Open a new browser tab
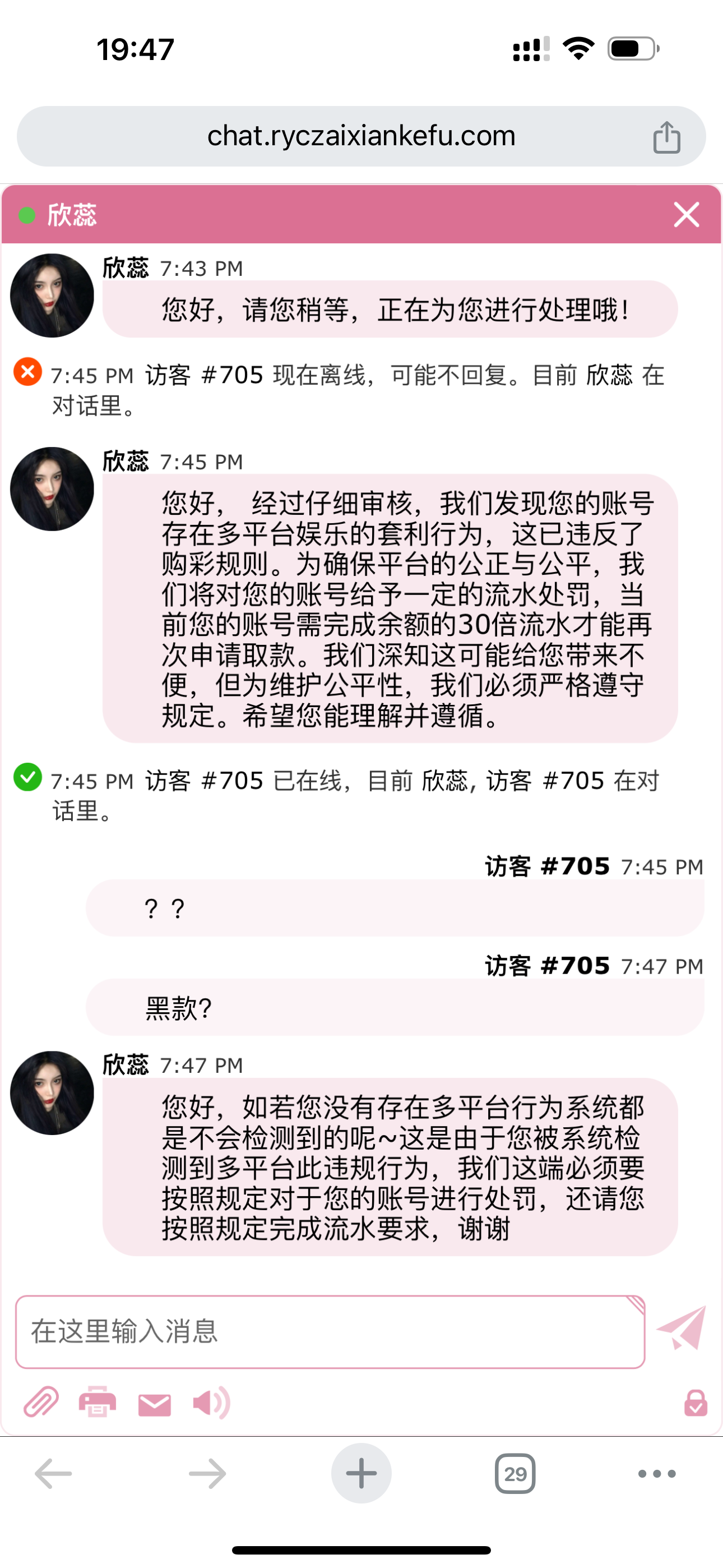The image size is (723, 1568). [361, 1474]
